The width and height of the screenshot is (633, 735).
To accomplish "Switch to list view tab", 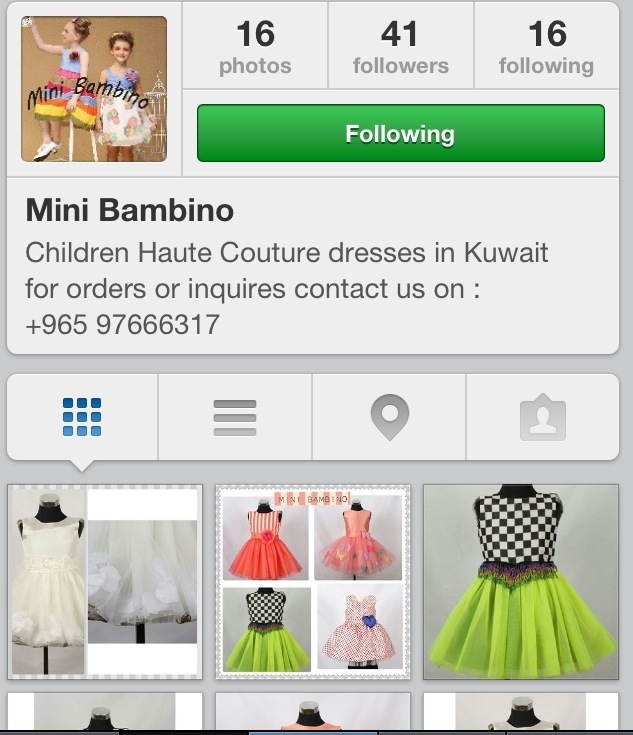I will coord(235,417).
